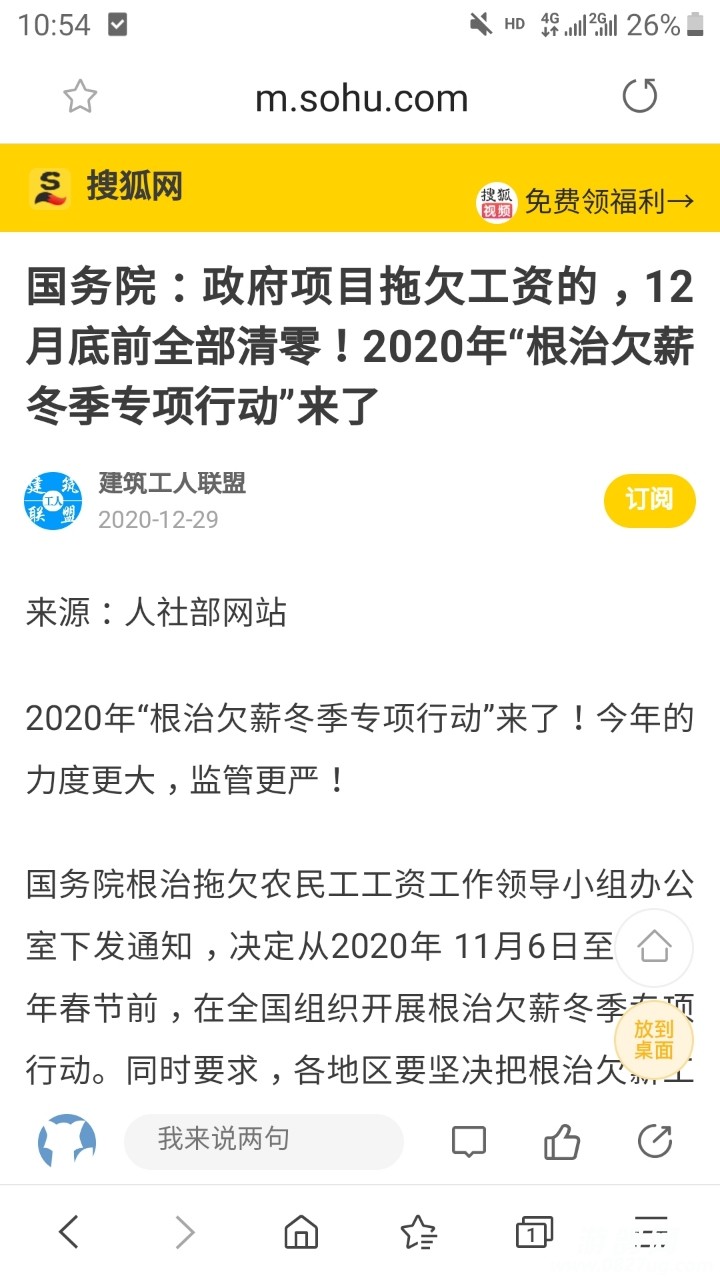Open the 搜狐网 home logo
Screen dimensions: 720x1280
click(x=106, y=187)
